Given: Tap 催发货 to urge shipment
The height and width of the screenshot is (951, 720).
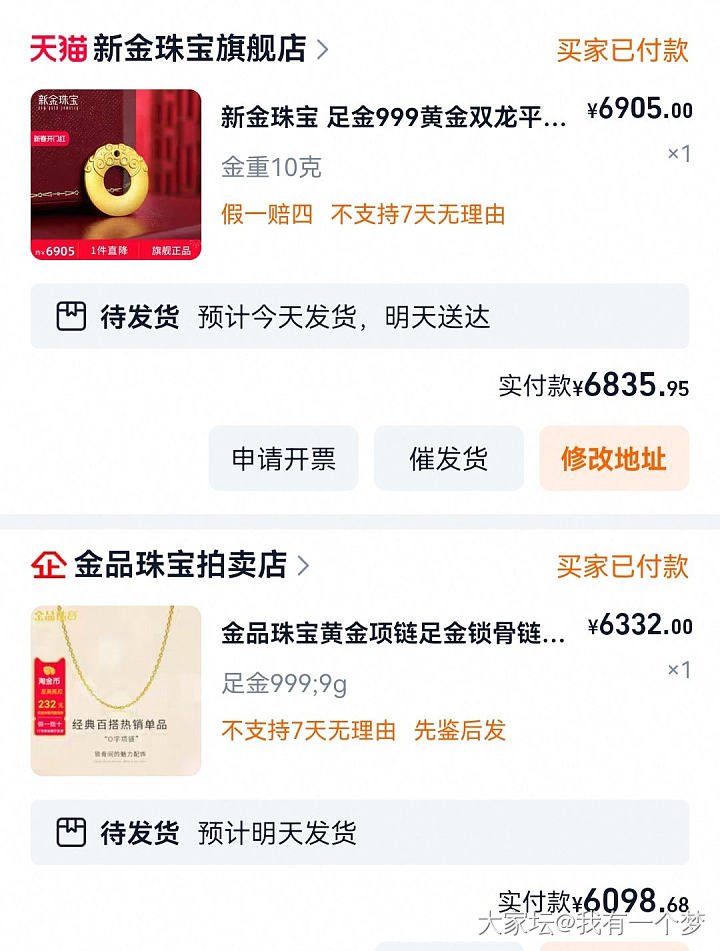Looking at the screenshot, I should (x=449, y=459).
